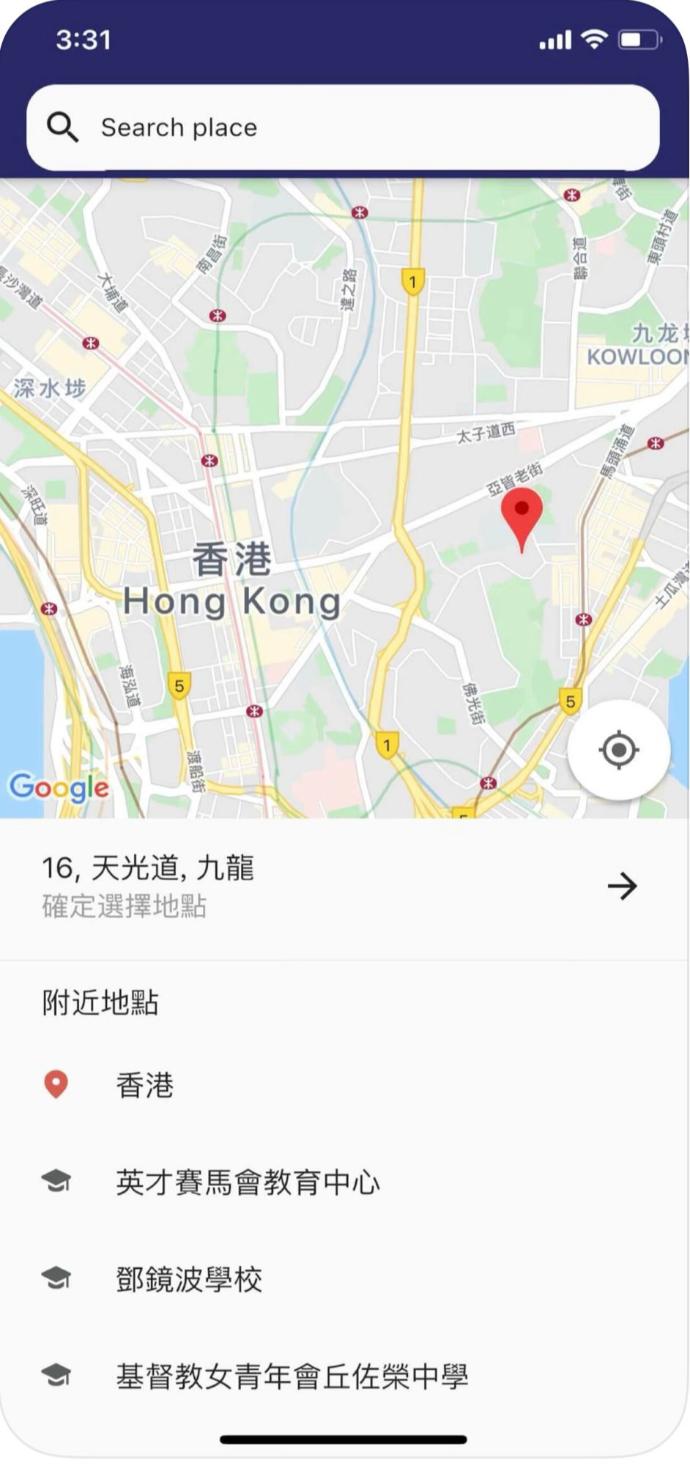
Task: Tap the Search place field
Action: pos(342,128)
